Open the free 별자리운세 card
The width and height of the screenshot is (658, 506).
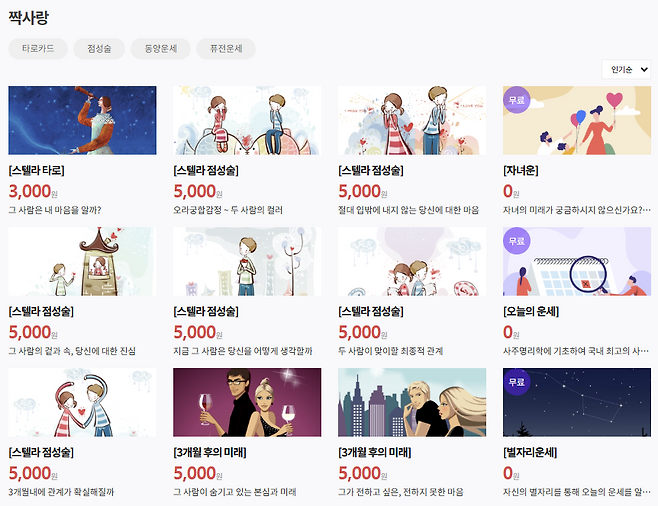point(576,402)
